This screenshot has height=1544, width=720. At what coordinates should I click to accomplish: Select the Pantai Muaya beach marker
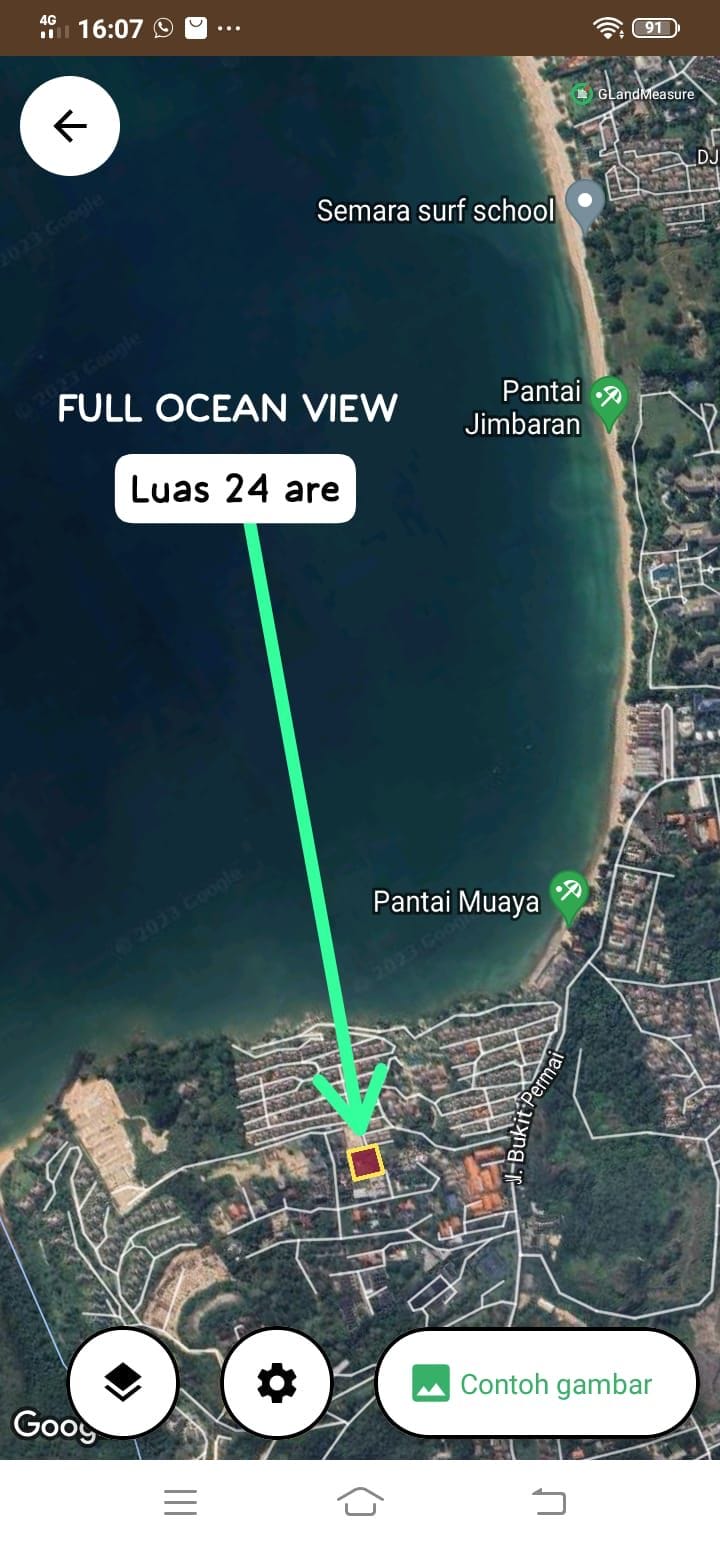pyautogui.click(x=570, y=893)
